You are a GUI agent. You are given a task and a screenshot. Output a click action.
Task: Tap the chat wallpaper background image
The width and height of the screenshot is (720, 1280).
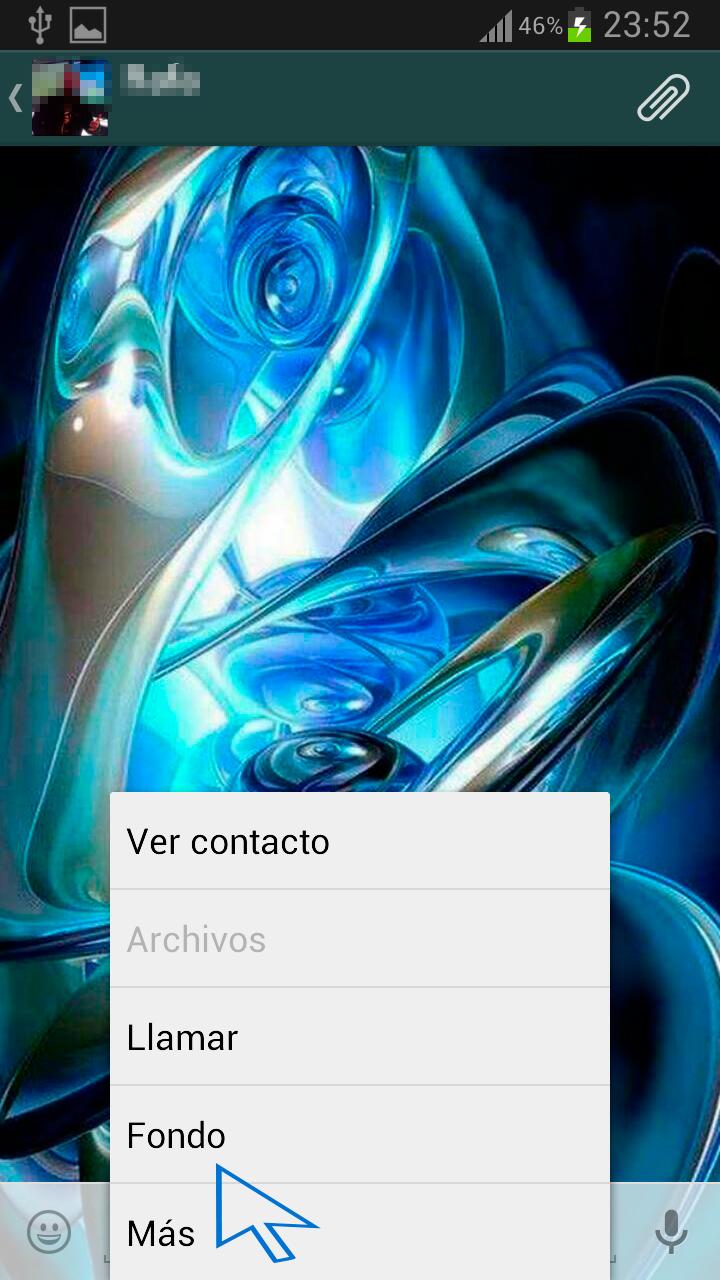click(360, 450)
